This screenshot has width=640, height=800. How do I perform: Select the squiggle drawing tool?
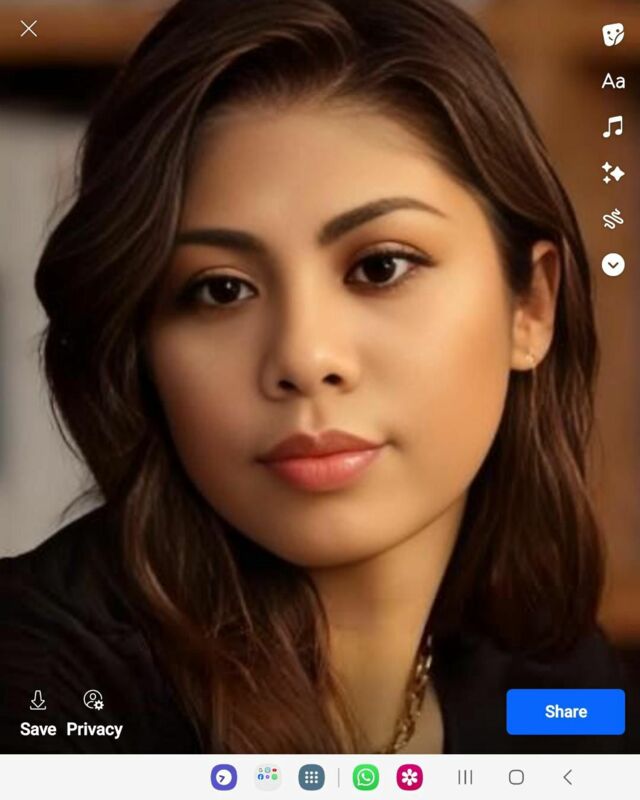[613, 219]
